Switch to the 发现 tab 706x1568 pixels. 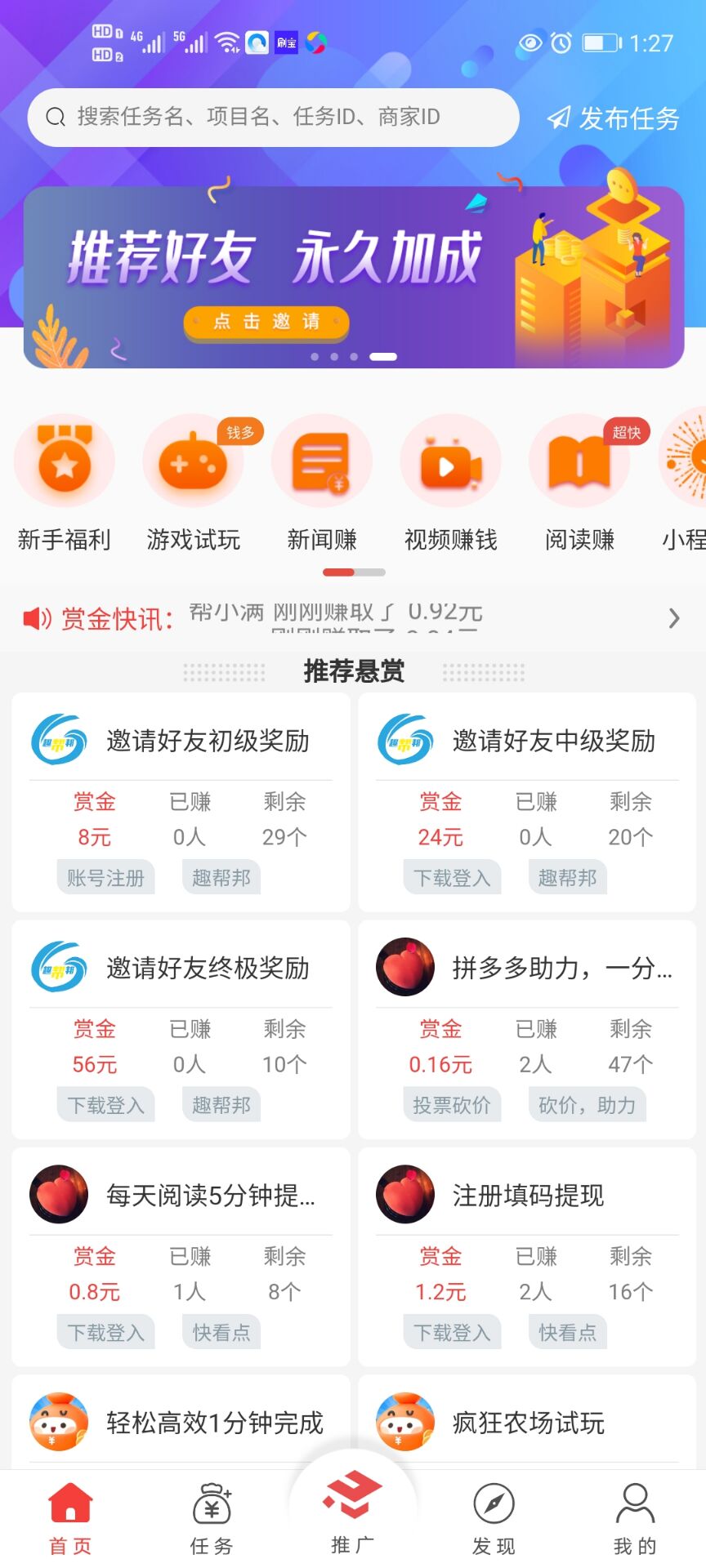pos(494,1519)
